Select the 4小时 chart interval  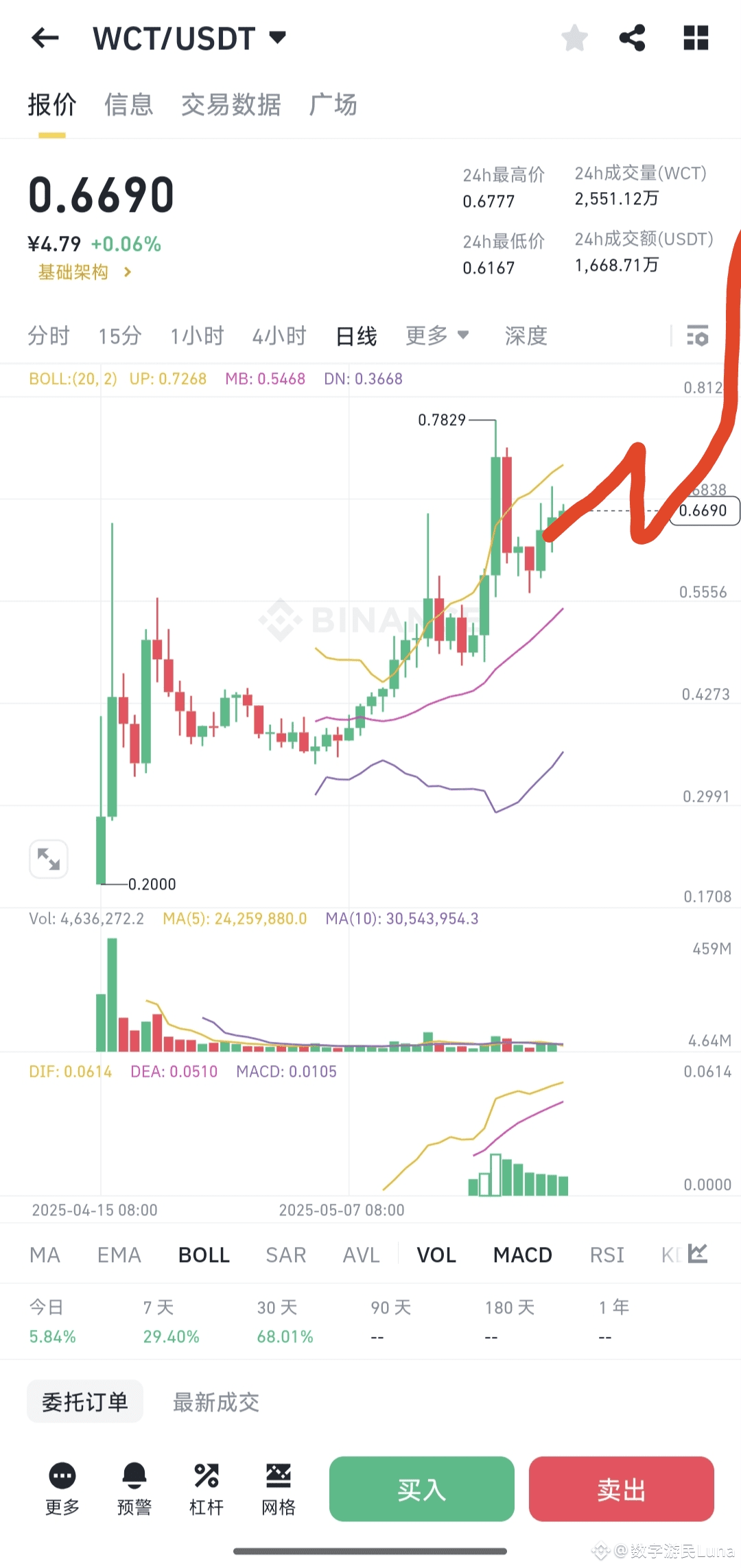coord(279,336)
